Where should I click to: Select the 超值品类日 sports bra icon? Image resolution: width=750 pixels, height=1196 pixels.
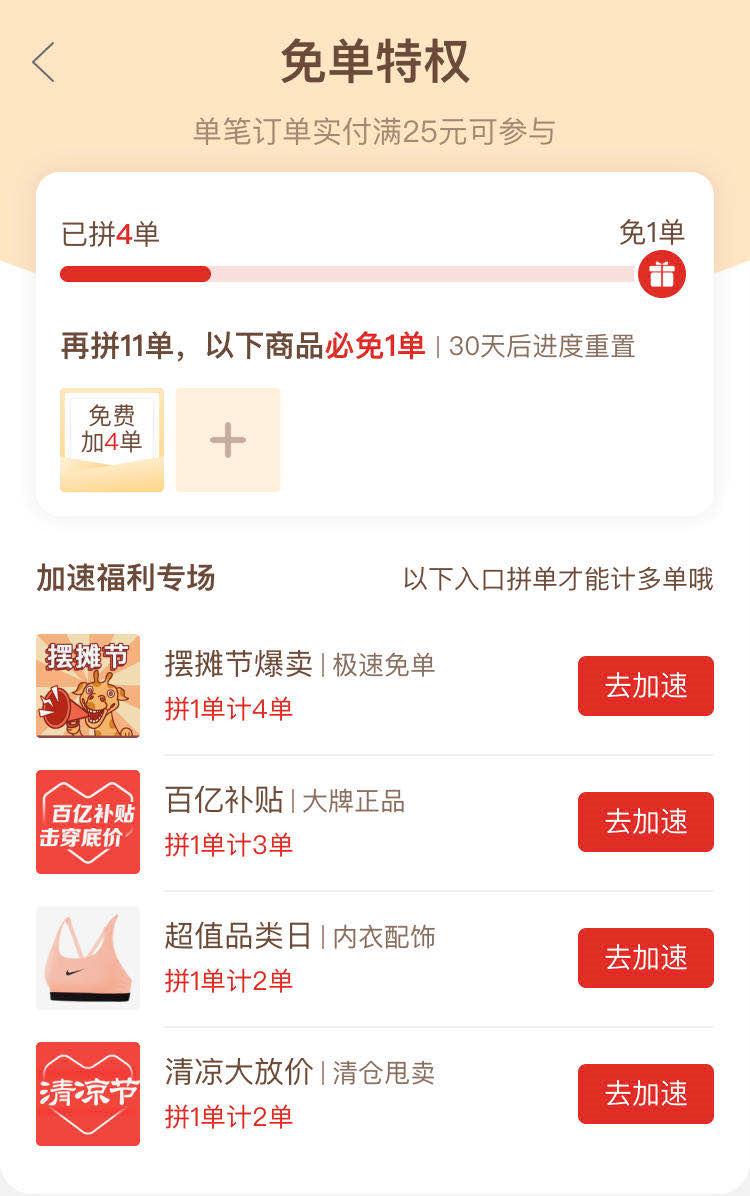88,958
